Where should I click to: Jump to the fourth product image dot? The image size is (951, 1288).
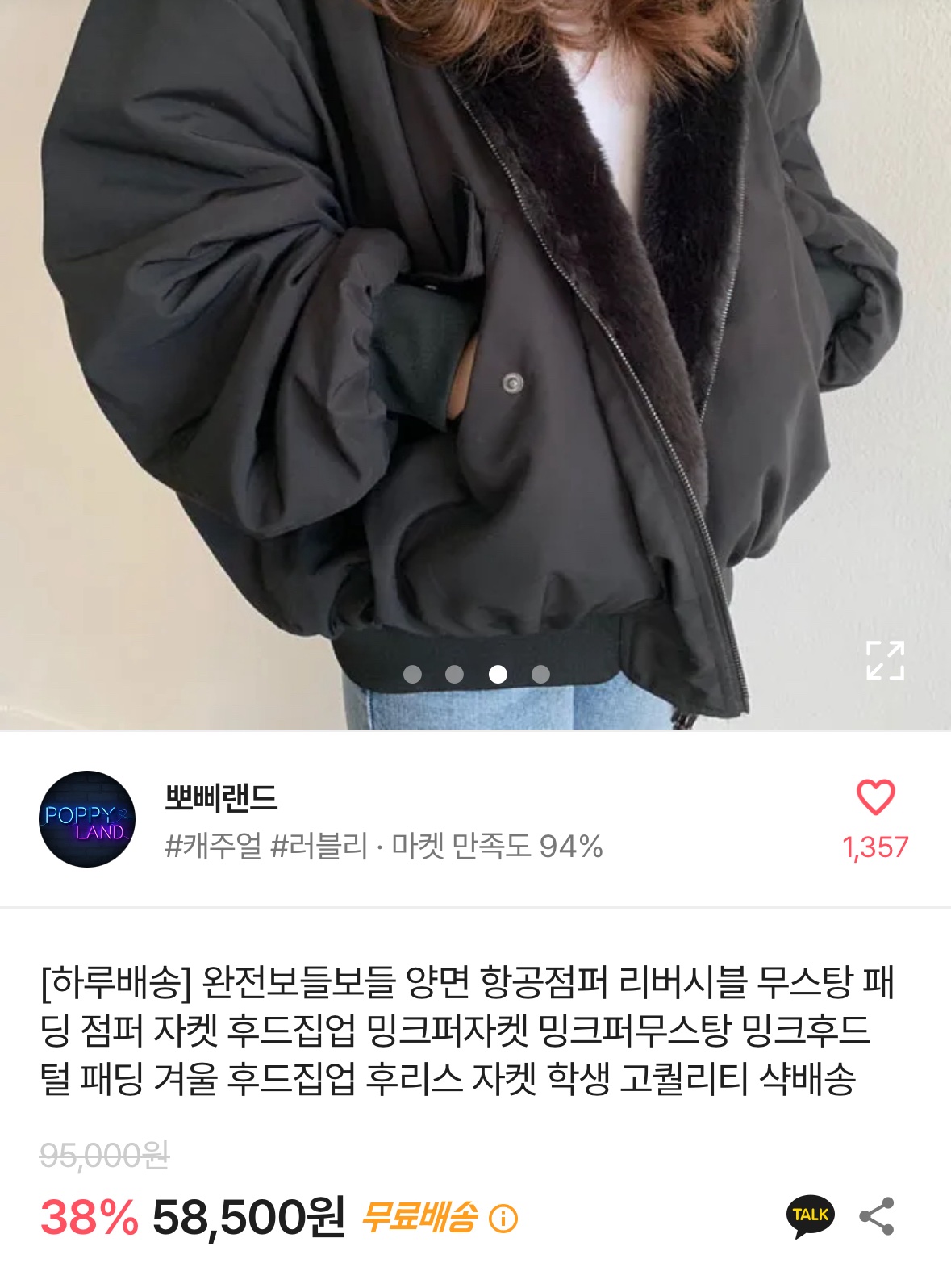541,674
